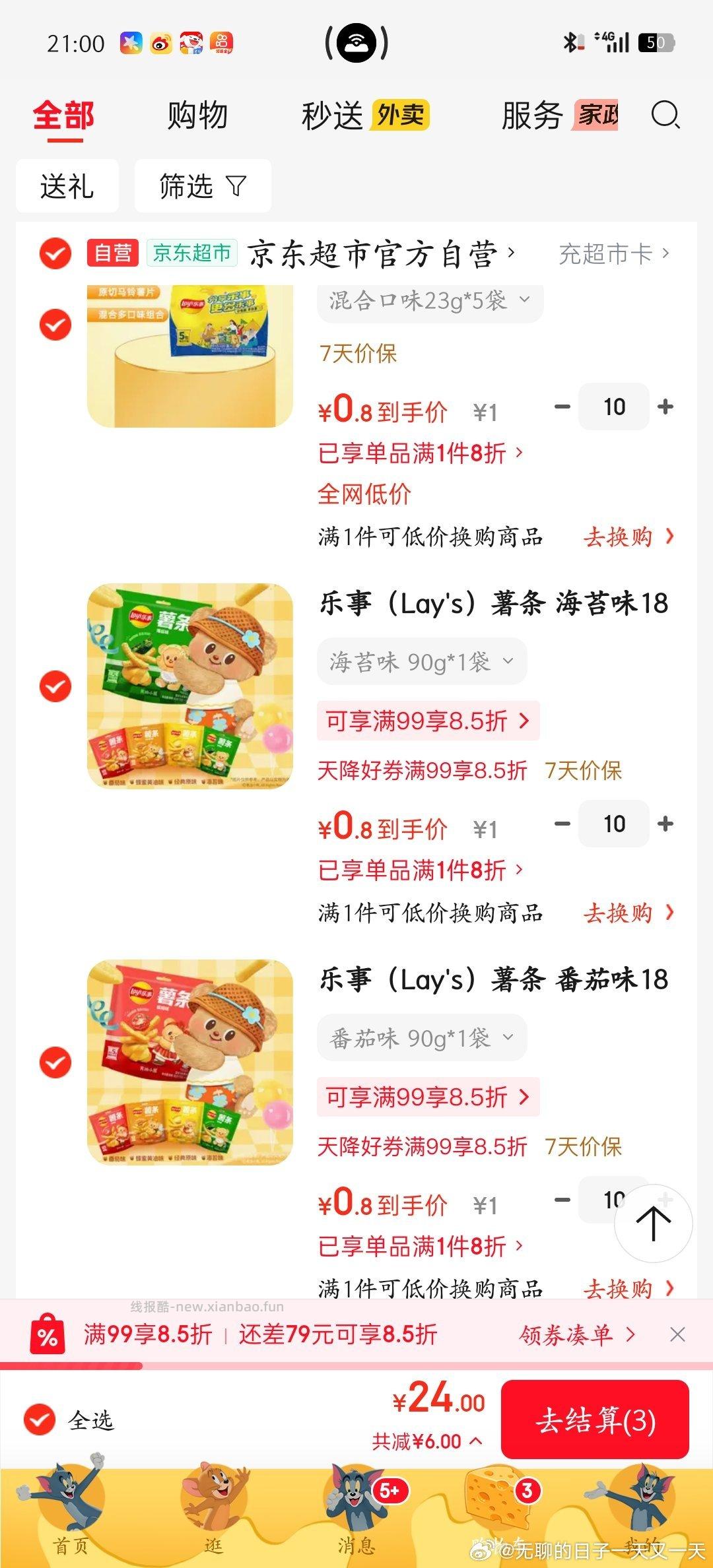This screenshot has height=1568, width=713.
Task: Deselect the 海苔味 薯条 item checkbox
Action: coord(55,687)
